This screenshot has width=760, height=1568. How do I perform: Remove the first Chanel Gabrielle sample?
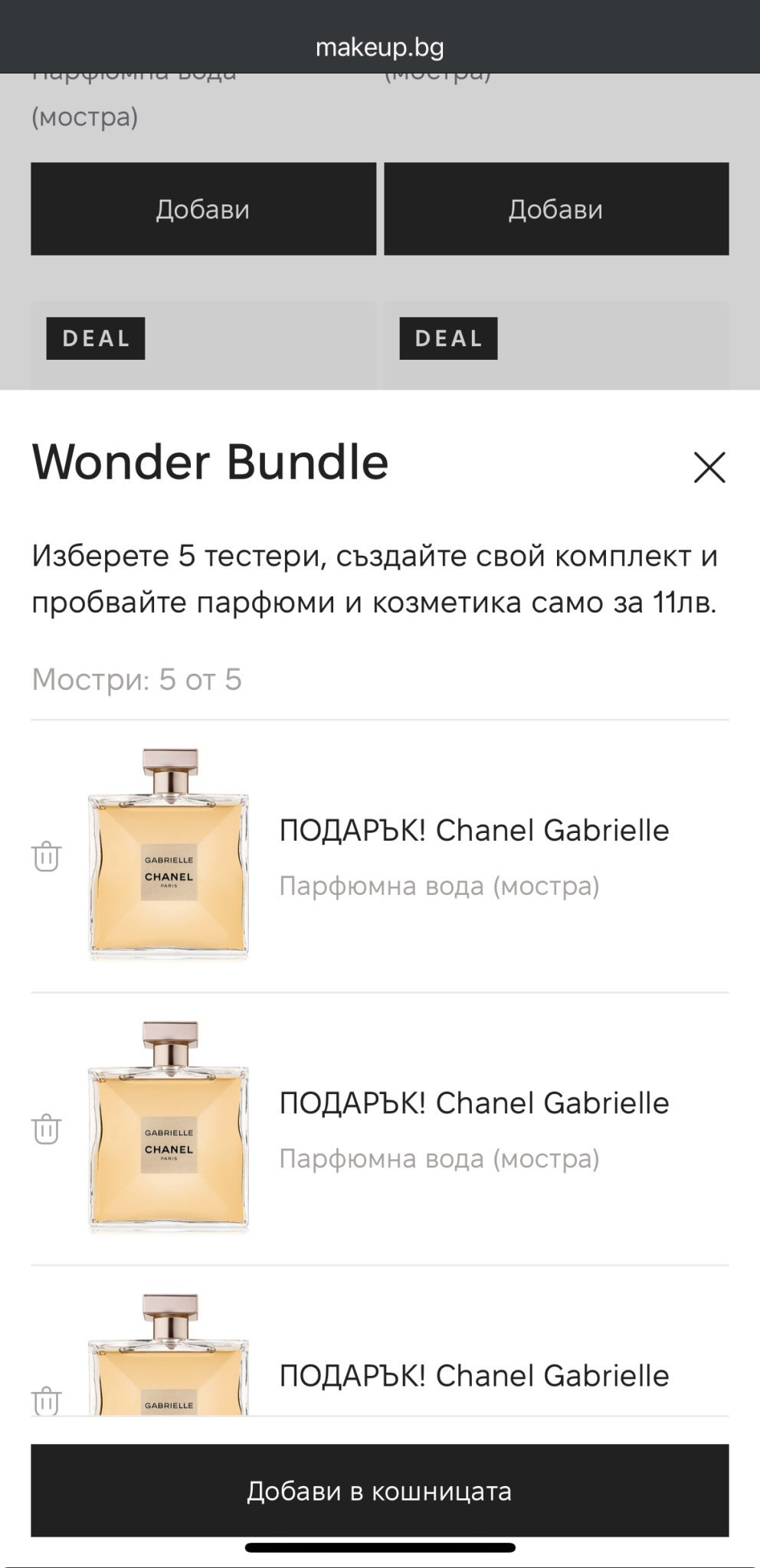pyautogui.click(x=46, y=856)
